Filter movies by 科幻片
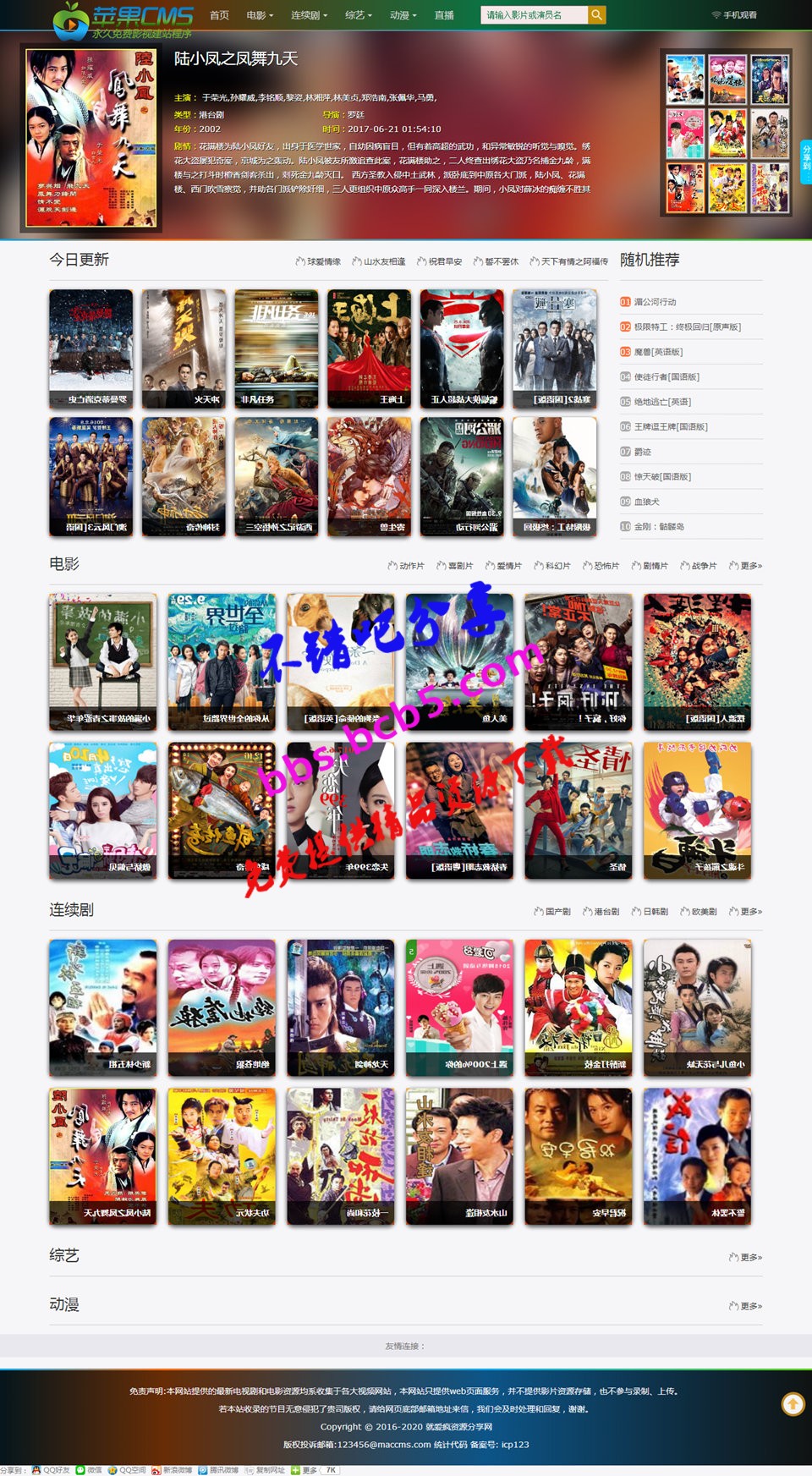The image size is (812, 1476). pos(557,566)
